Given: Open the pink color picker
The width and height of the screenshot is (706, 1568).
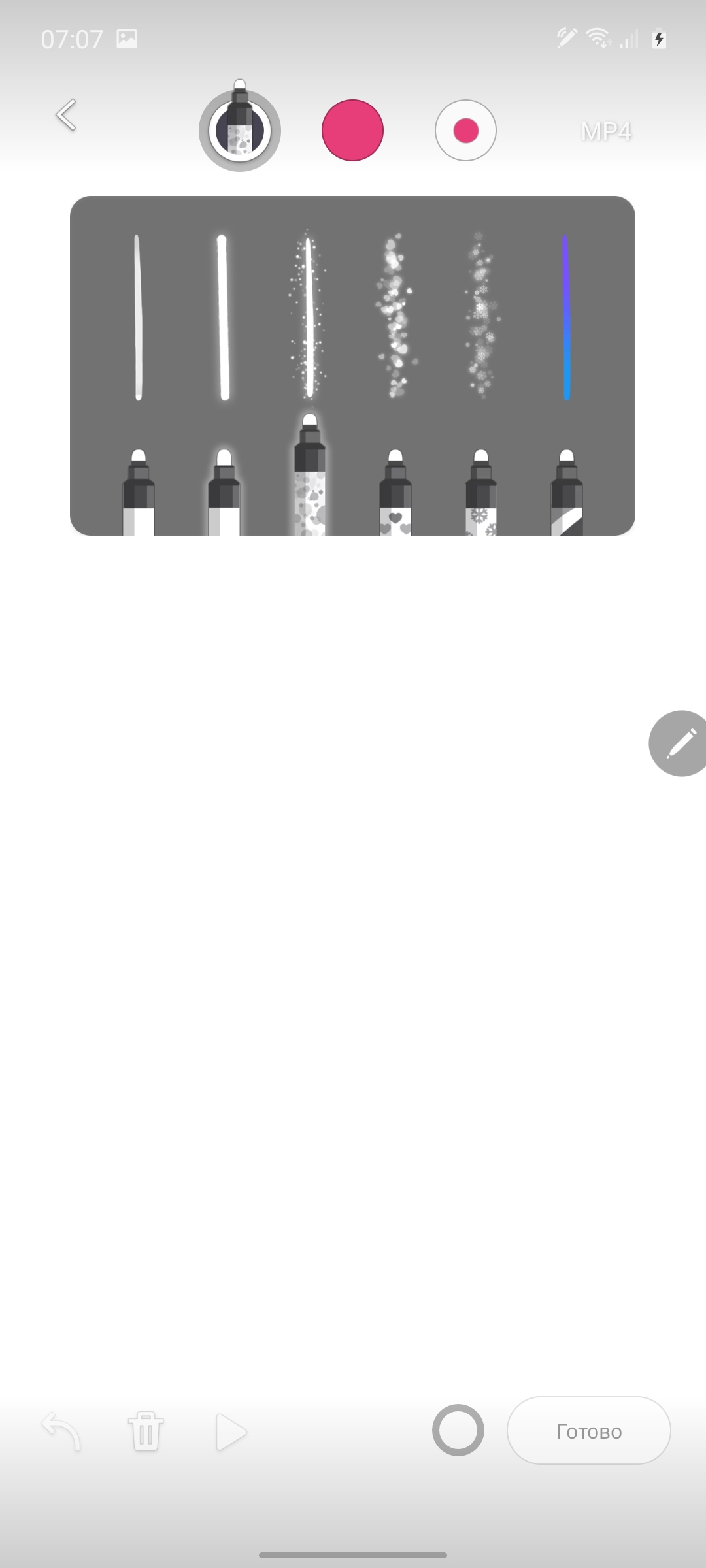Looking at the screenshot, I should (x=352, y=130).
